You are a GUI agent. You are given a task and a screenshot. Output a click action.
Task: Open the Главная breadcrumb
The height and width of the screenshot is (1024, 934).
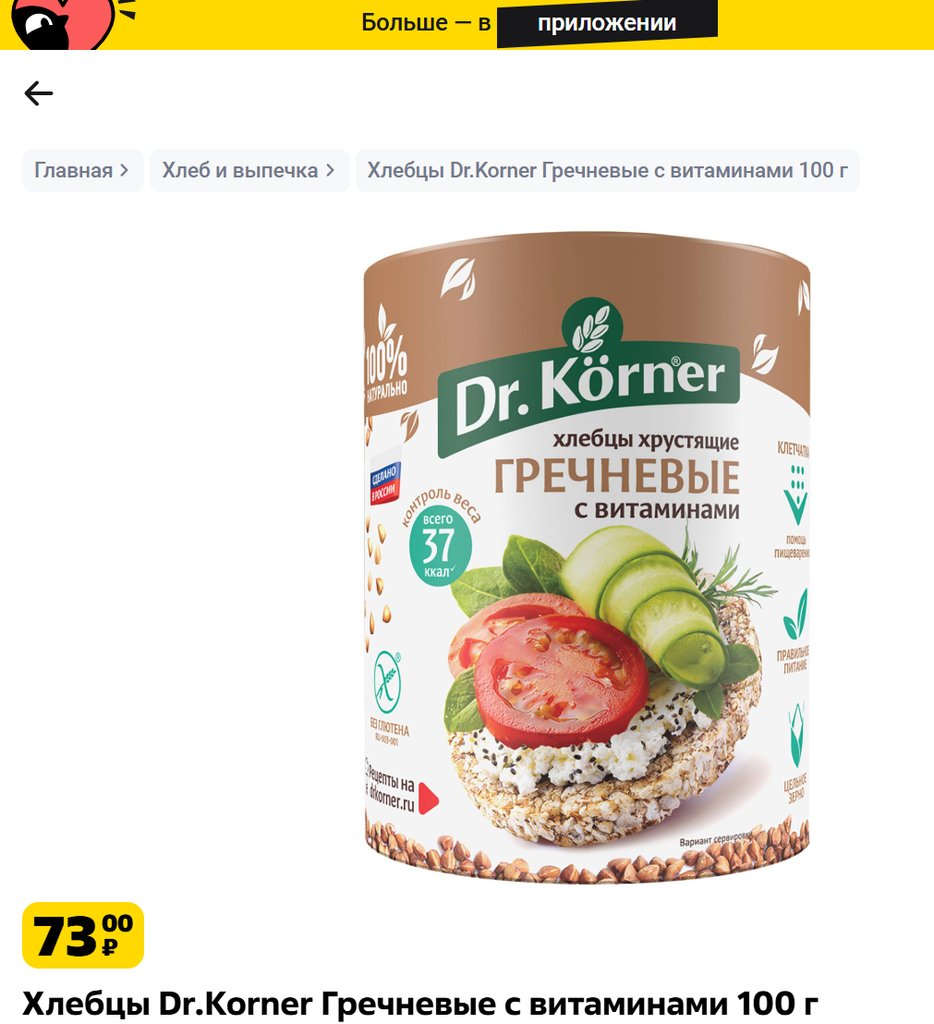pyautogui.click(x=82, y=170)
